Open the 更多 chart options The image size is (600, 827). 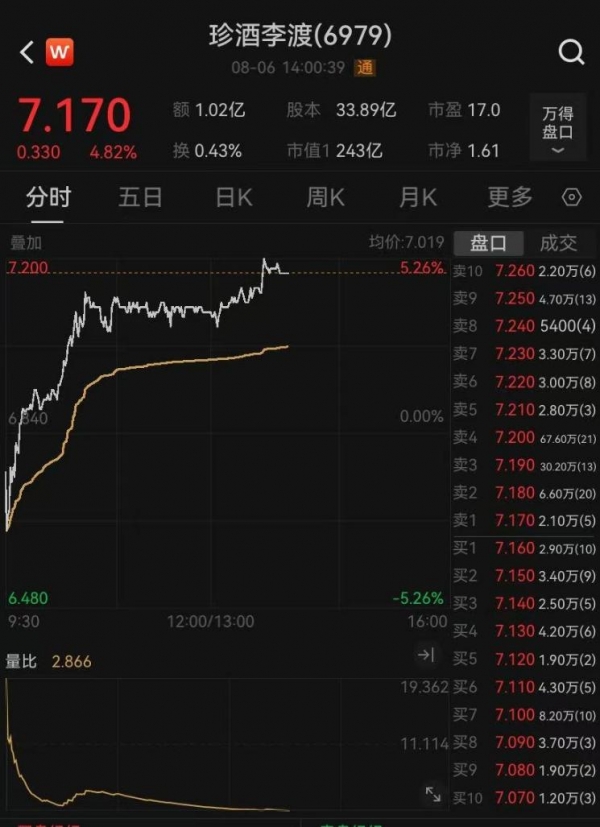coord(510,197)
